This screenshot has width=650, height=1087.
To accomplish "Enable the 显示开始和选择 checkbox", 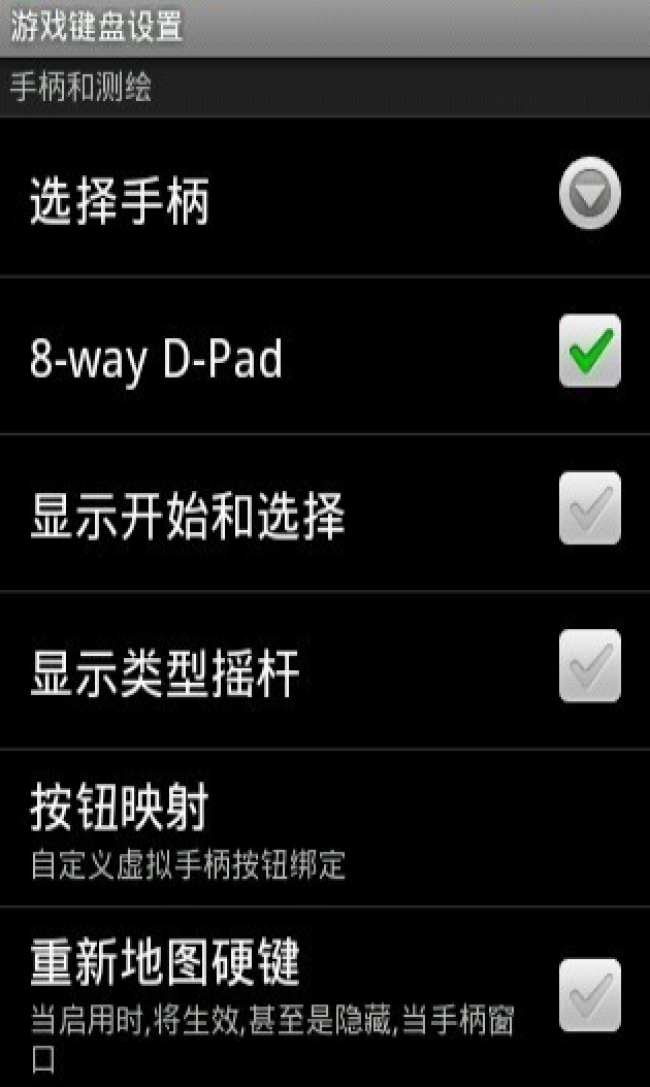I will (x=590, y=508).
